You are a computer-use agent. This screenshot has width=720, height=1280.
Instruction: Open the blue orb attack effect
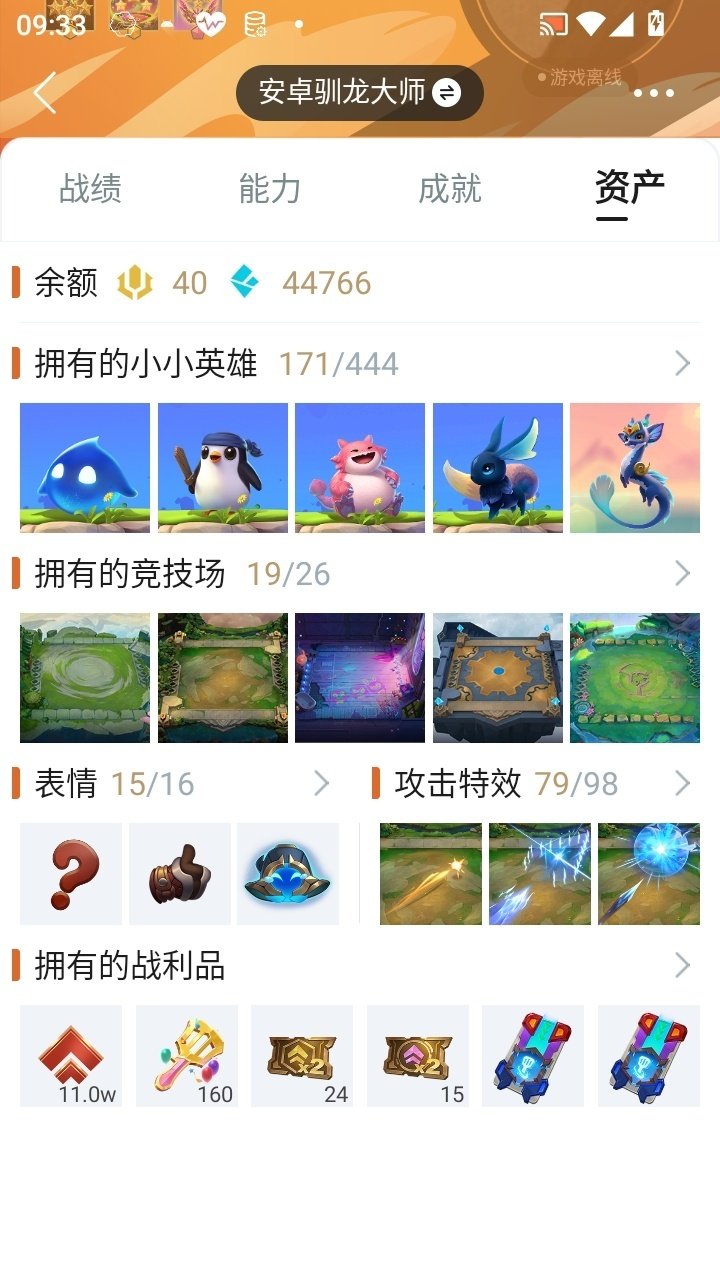[x=648, y=873]
